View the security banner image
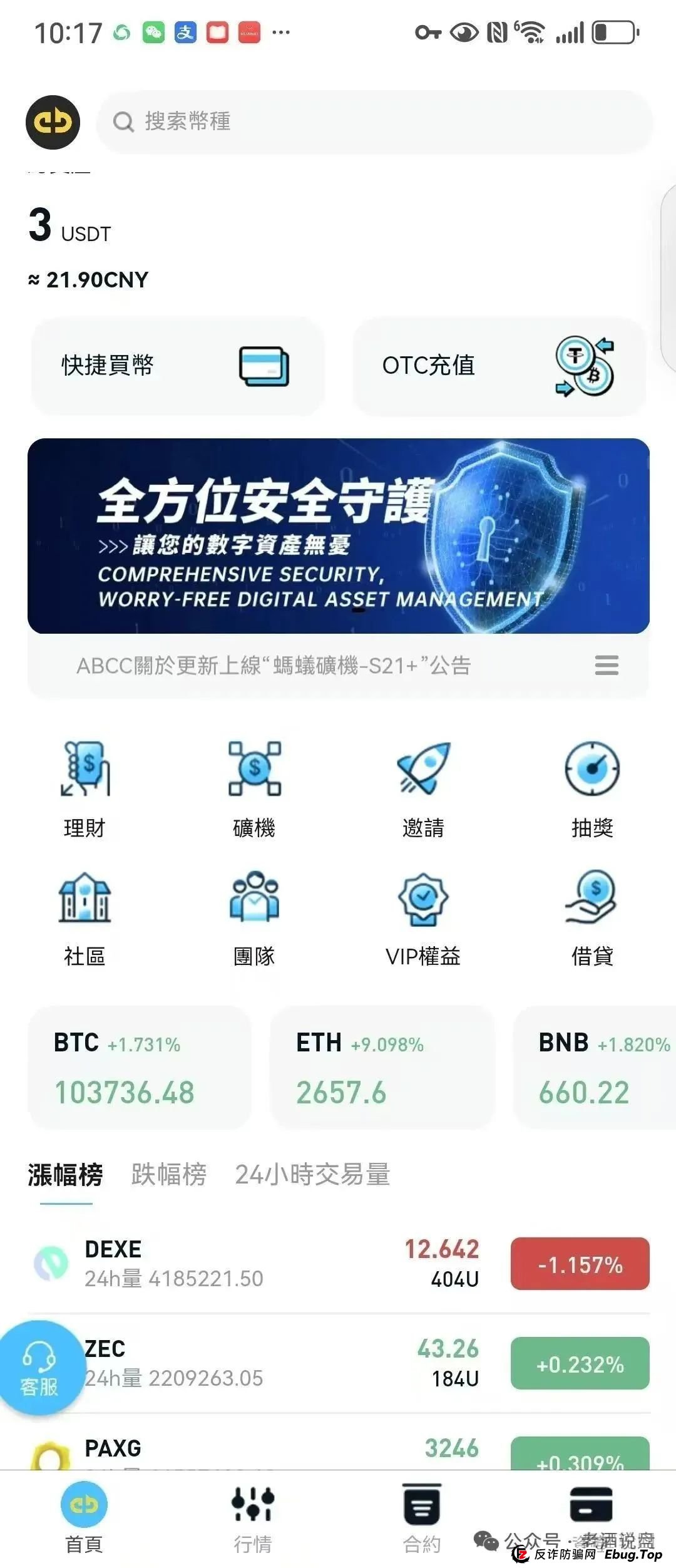This screenshot has width=676, height=1568. click(338, 535)
